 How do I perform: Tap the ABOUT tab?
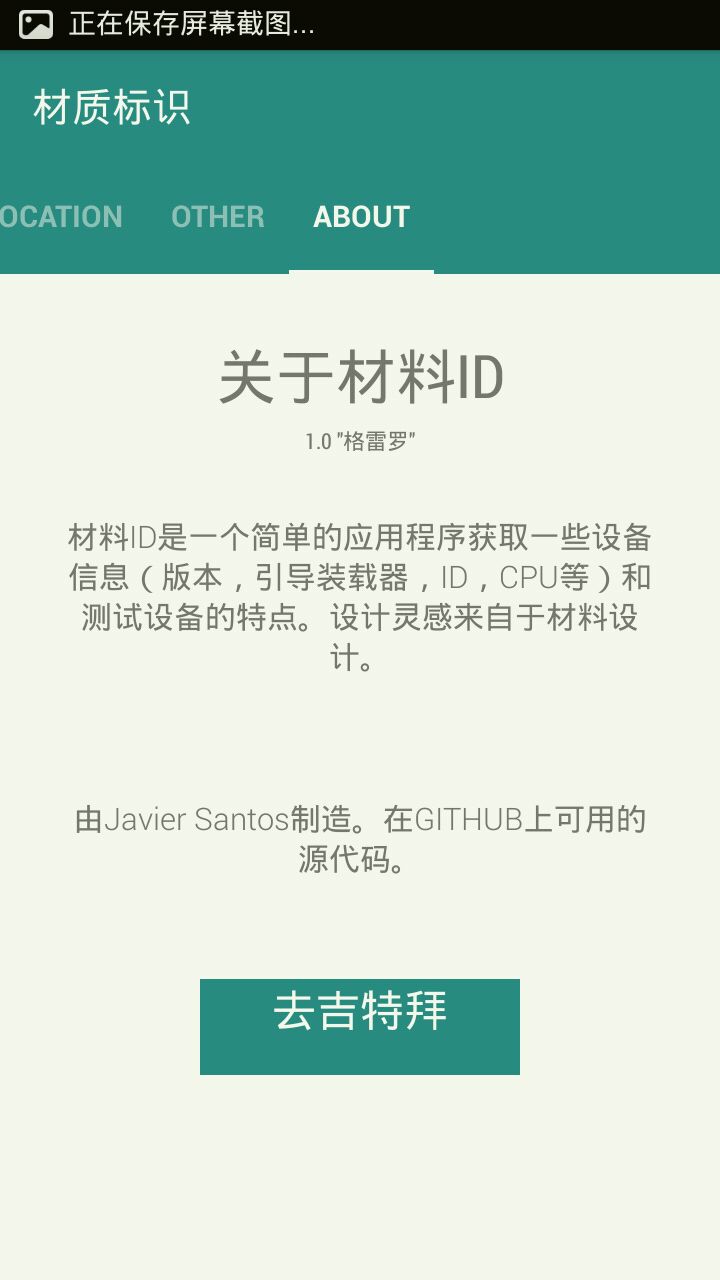tap(361, 217)
